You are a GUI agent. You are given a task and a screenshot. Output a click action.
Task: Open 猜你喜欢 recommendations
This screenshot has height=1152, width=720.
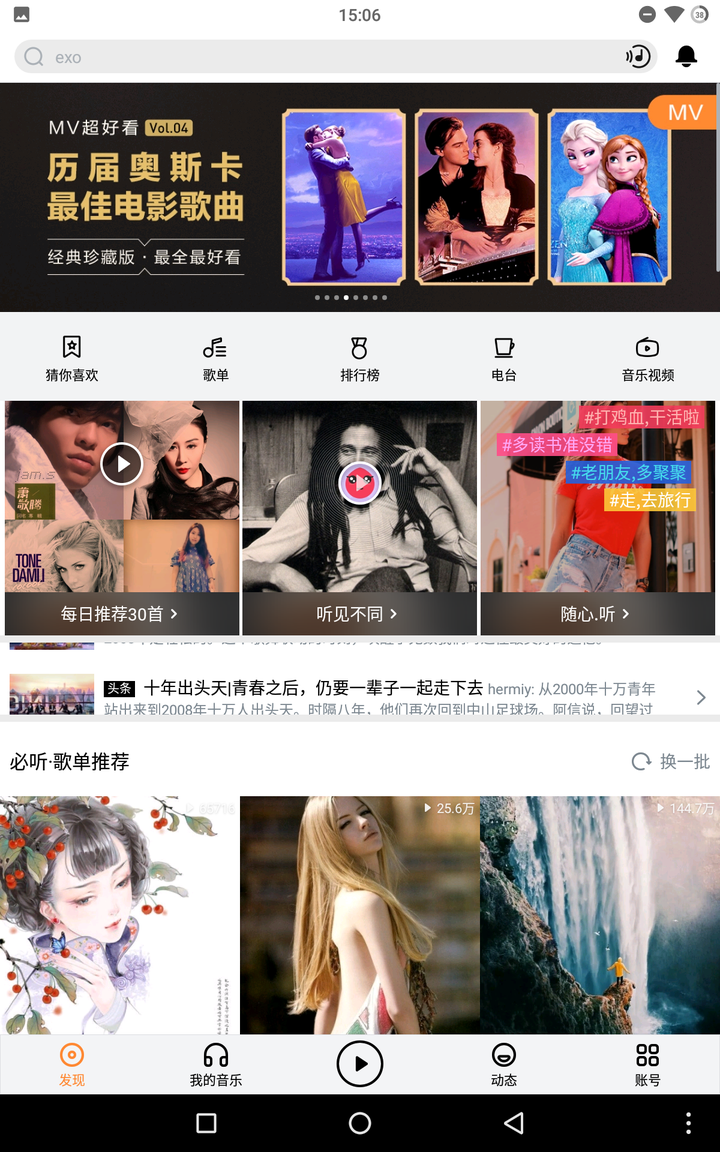tap(72, 359)
